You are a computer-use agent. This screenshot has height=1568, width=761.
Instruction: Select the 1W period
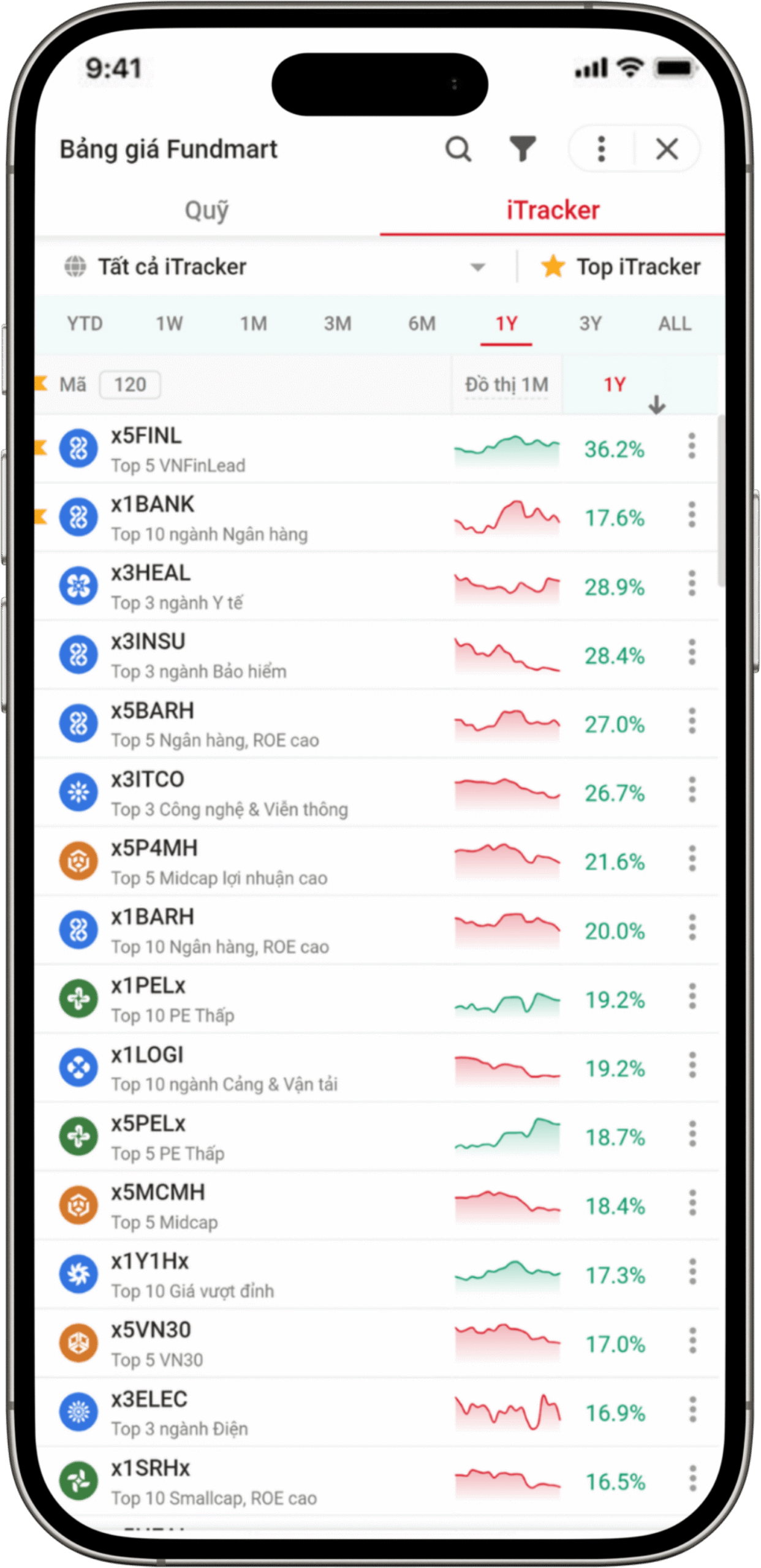click(169, 323)
